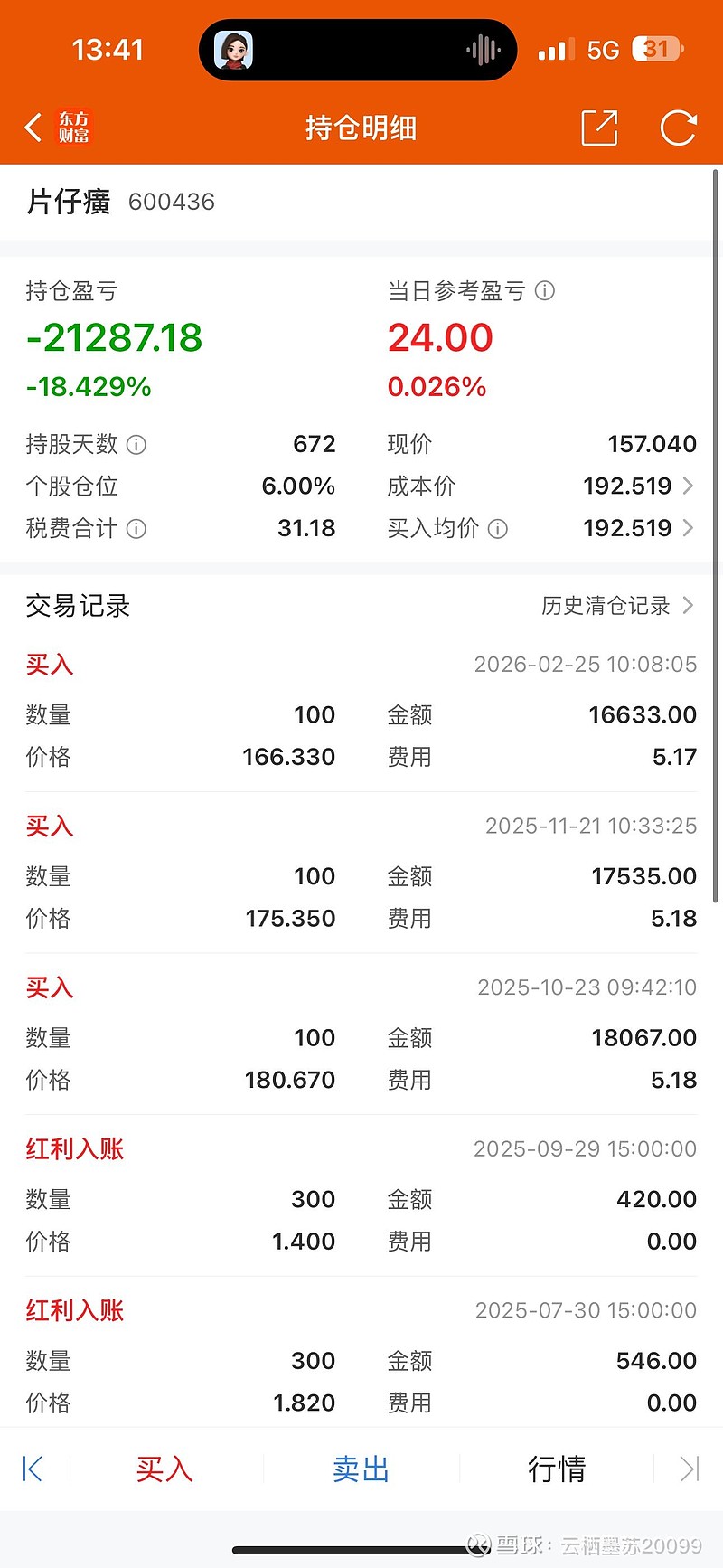This screenshot has height=1568, width=723.
Task: Tap the 卖出 button
Action: pyautogui.click(x=361, y=1469)
